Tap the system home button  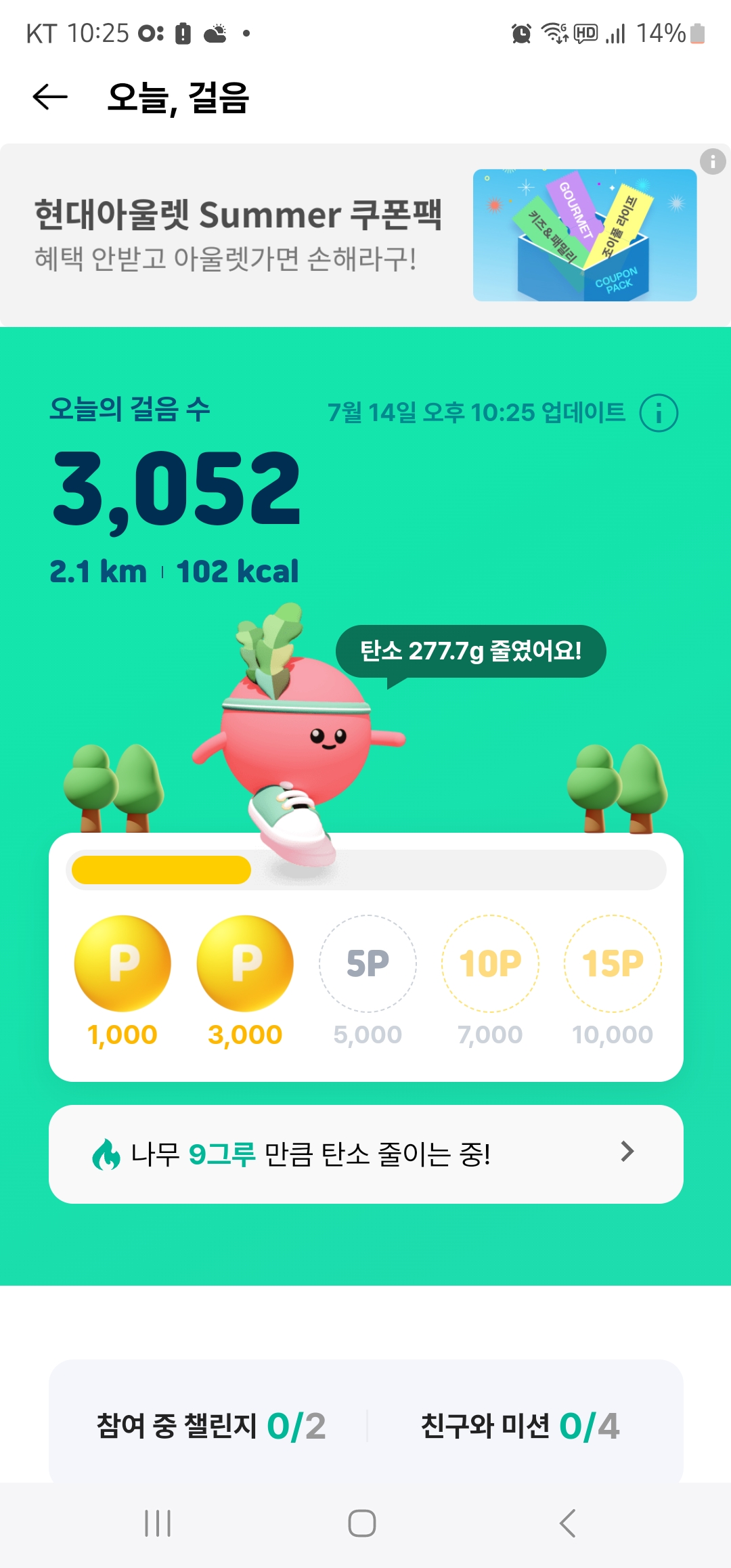point(362,1524)
